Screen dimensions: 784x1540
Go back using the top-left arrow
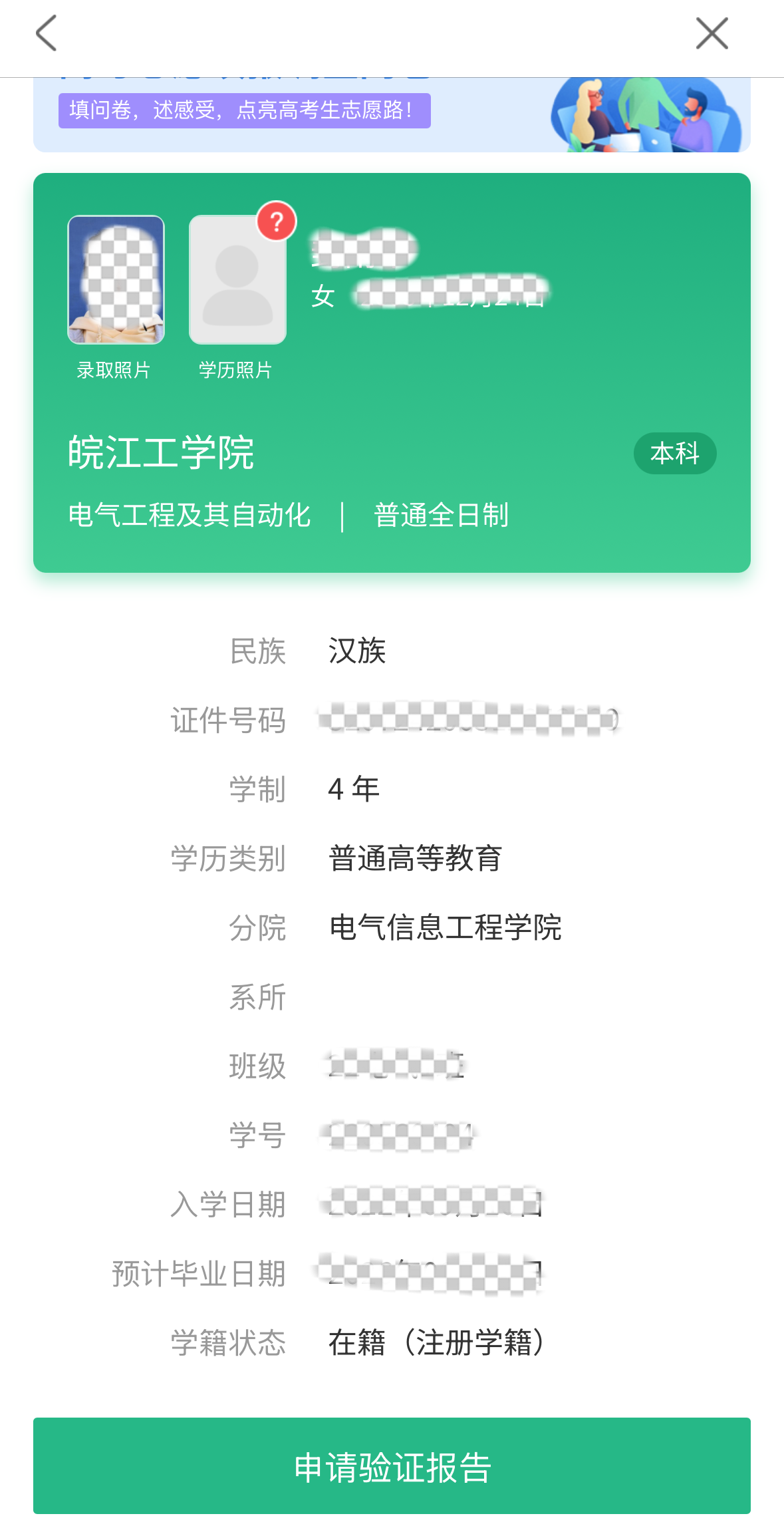pos(47,33)
